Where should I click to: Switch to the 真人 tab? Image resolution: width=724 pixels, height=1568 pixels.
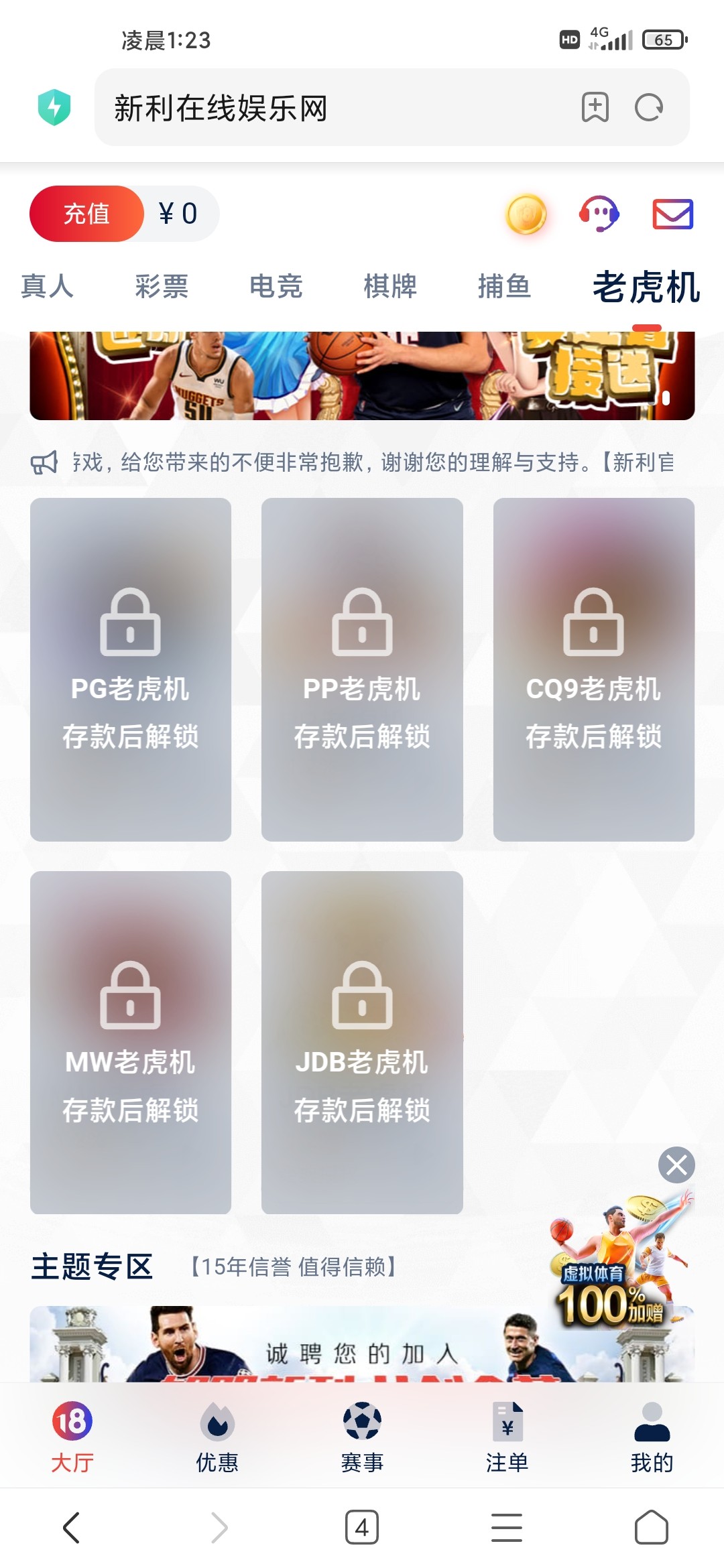pyautogui.click(x=47, y=286)
